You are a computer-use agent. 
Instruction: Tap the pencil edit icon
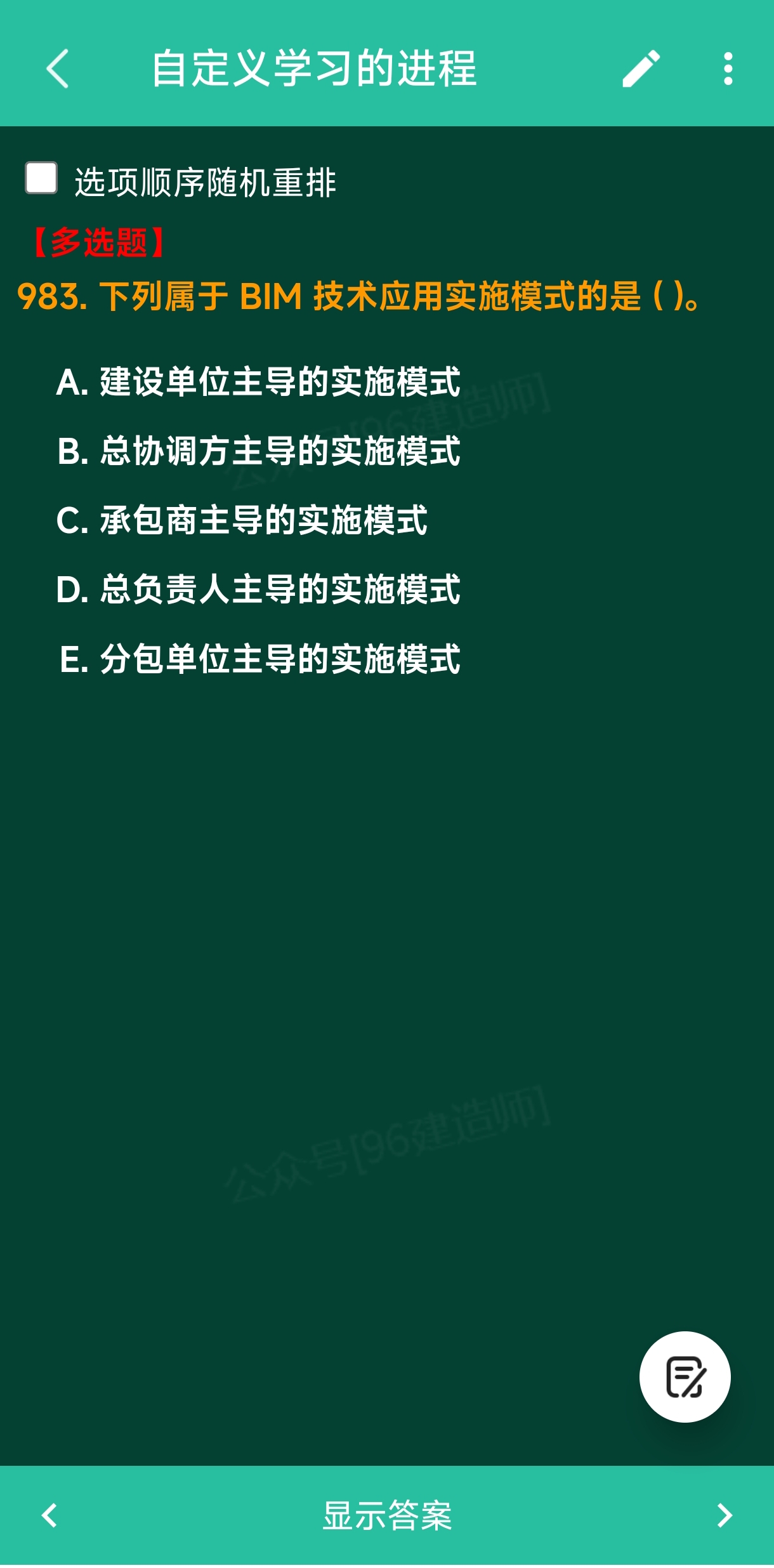(x=641, y=69)
